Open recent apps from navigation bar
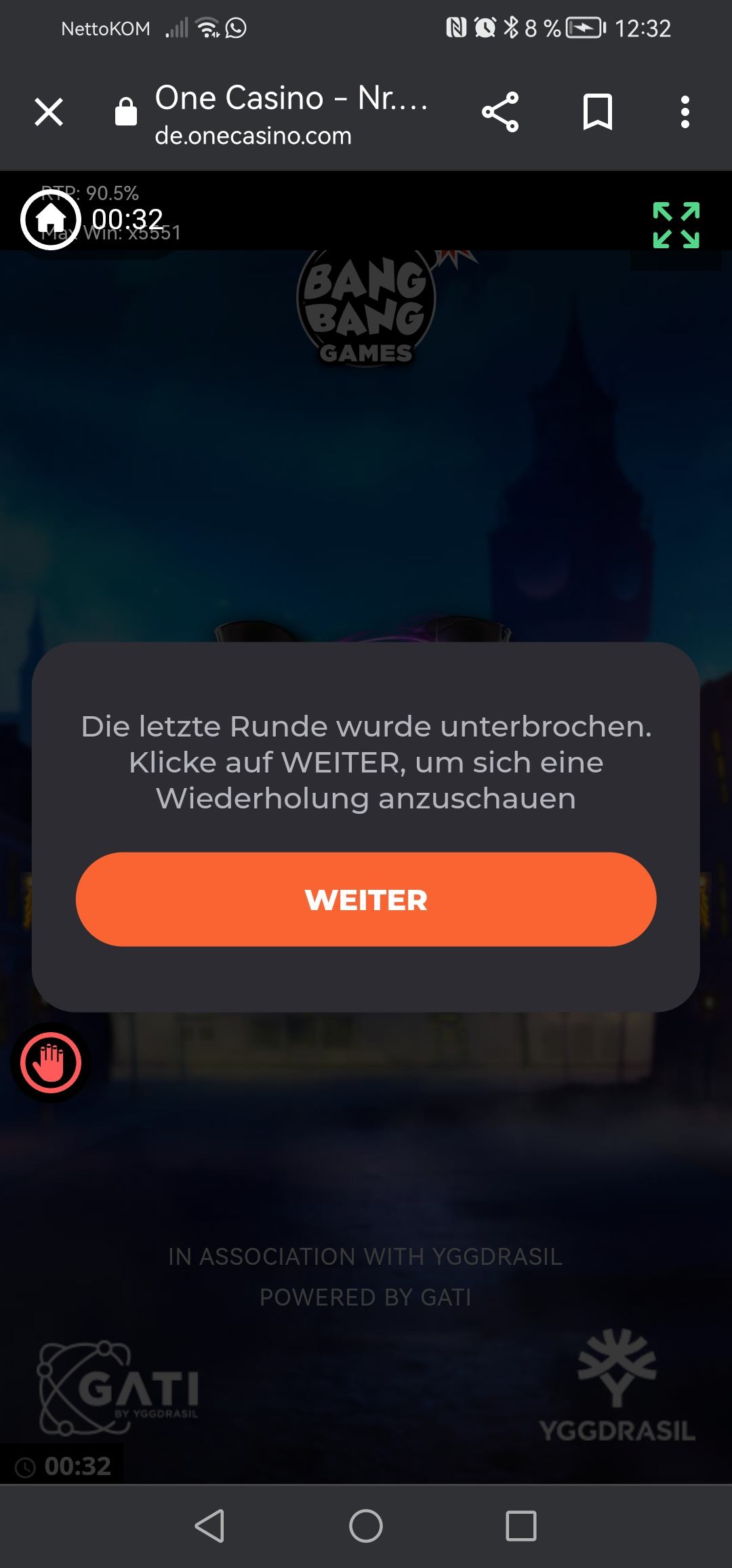 tap(521, 1526)
